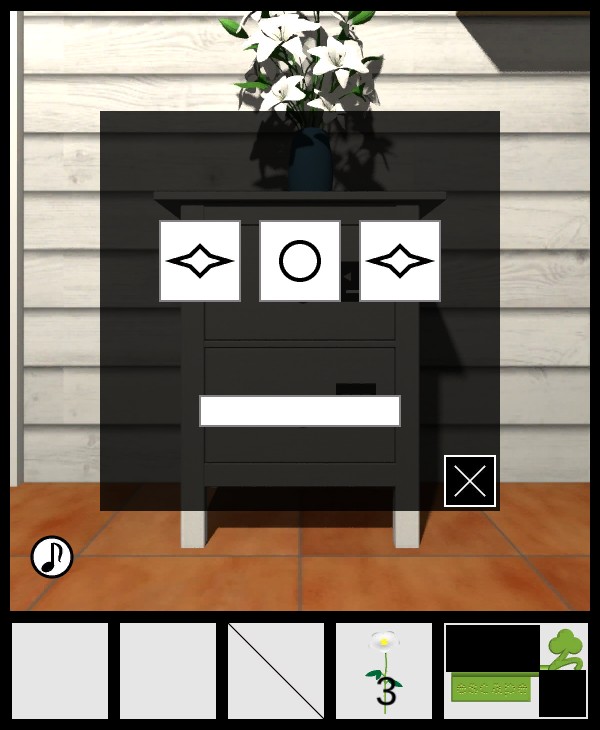Change the middle circle symbol tile
This screenshot has height=730, width=600.
pos(300,261)
